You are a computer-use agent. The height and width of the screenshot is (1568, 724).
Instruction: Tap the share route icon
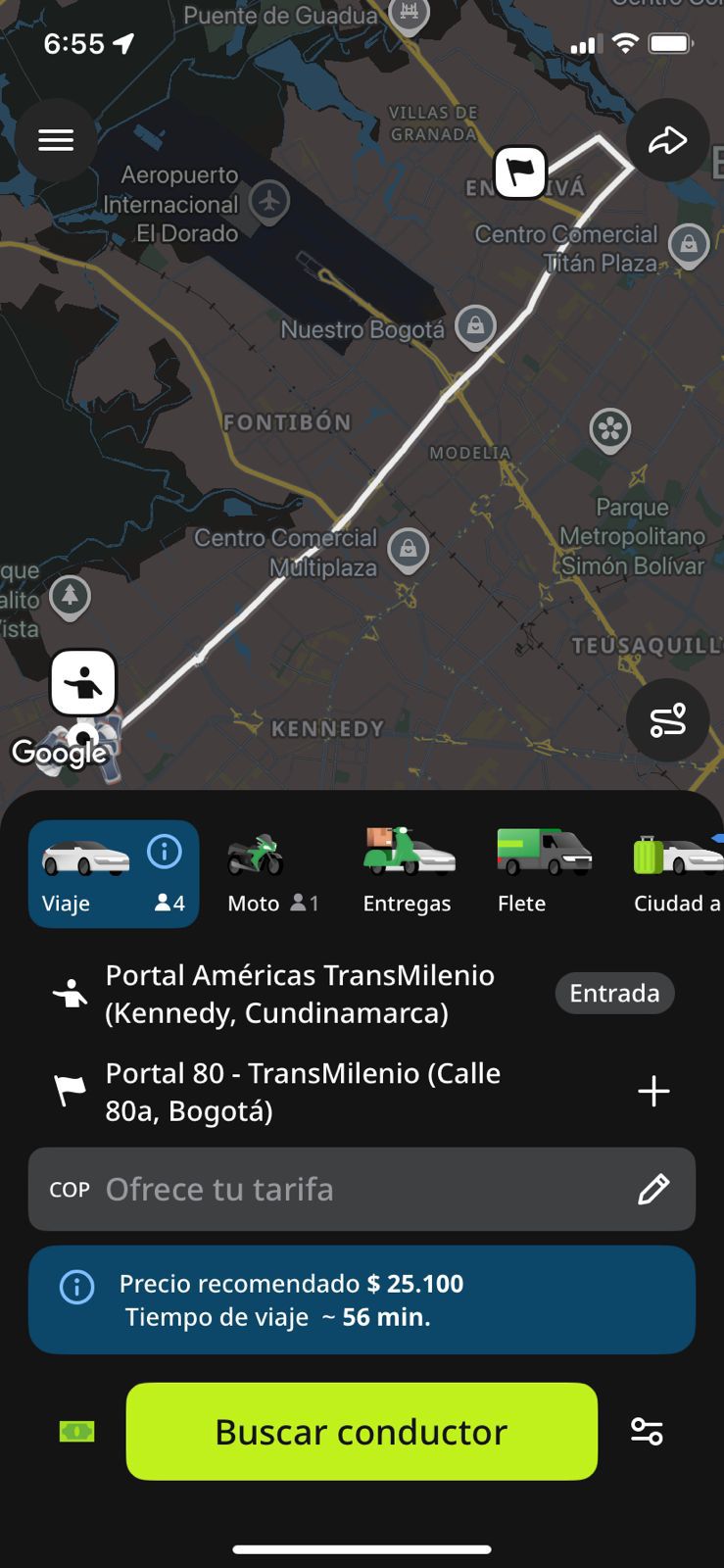pyautogui.click(x=668, y=139)
